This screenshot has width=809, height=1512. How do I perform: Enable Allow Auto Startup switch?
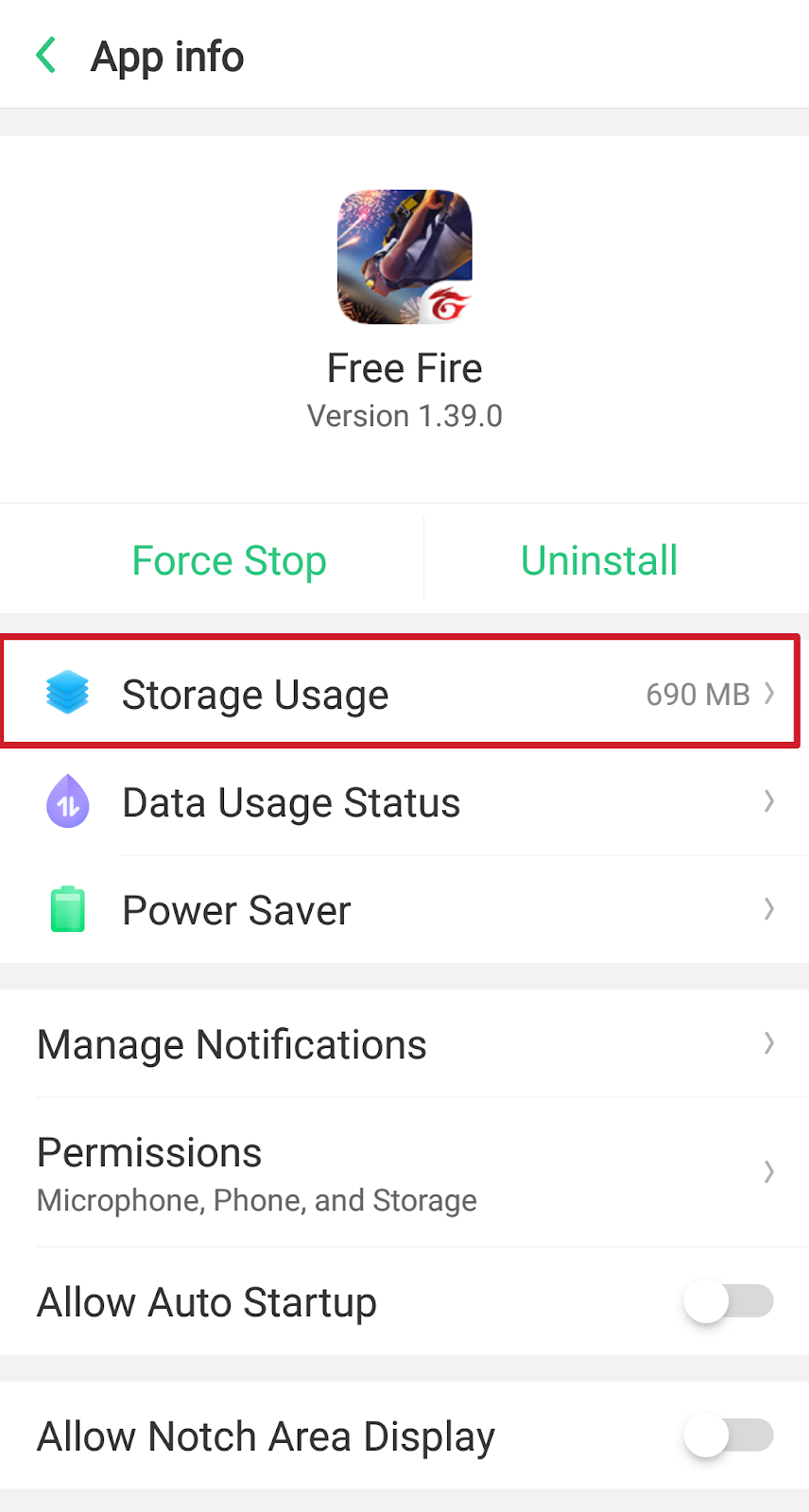tap(729, 1302)
